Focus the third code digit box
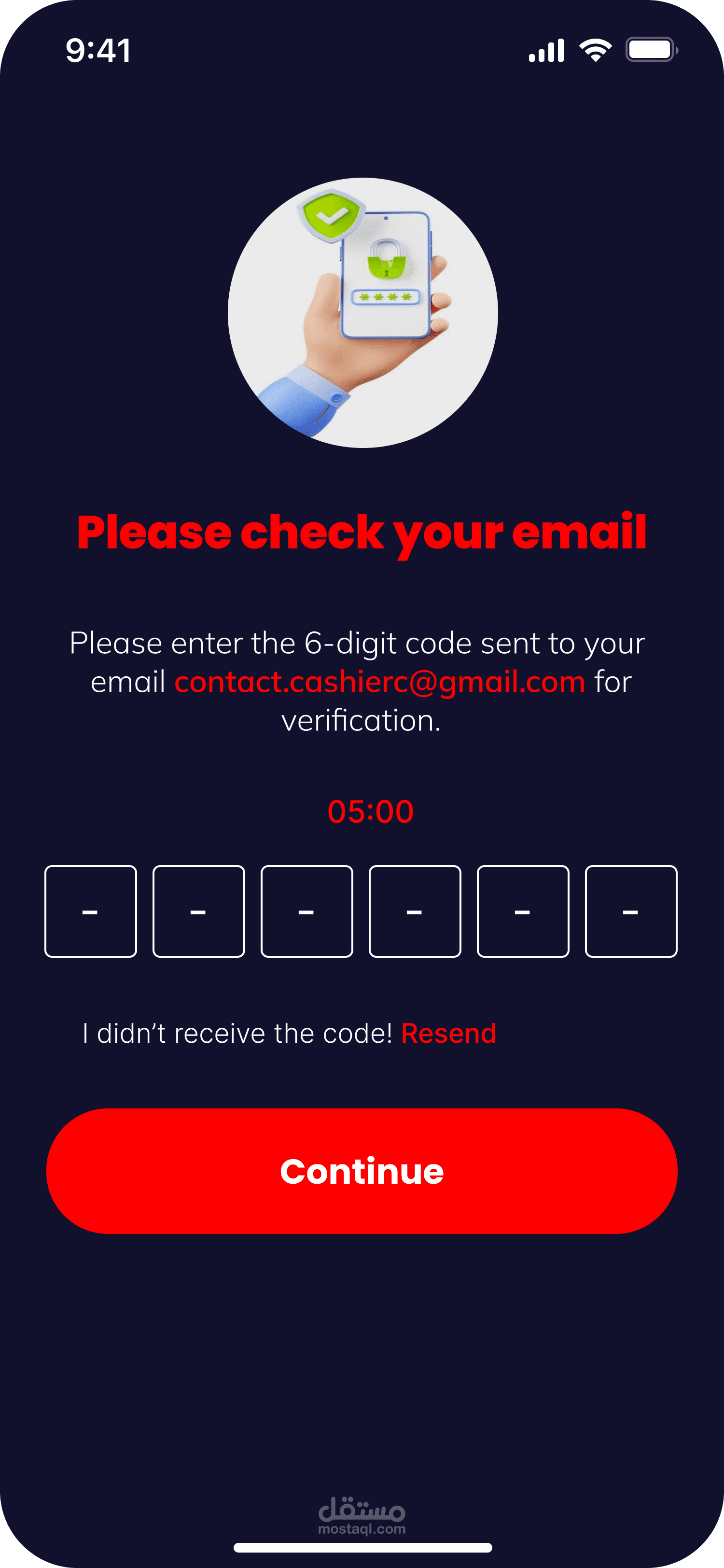724x1568 pixels. [x=306, y=911]
